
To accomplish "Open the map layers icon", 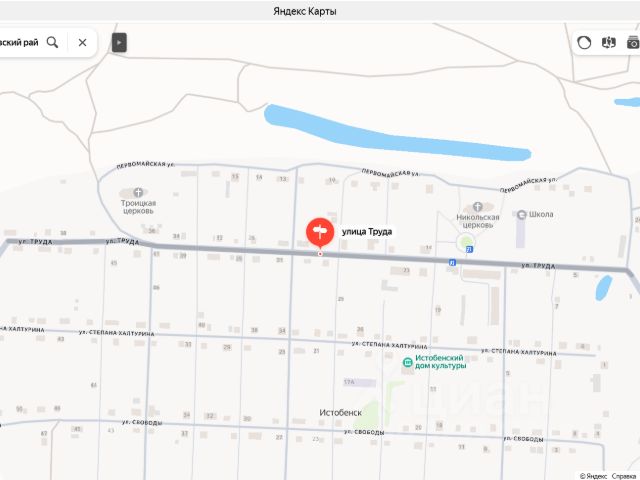I will [x=609, y=42].
